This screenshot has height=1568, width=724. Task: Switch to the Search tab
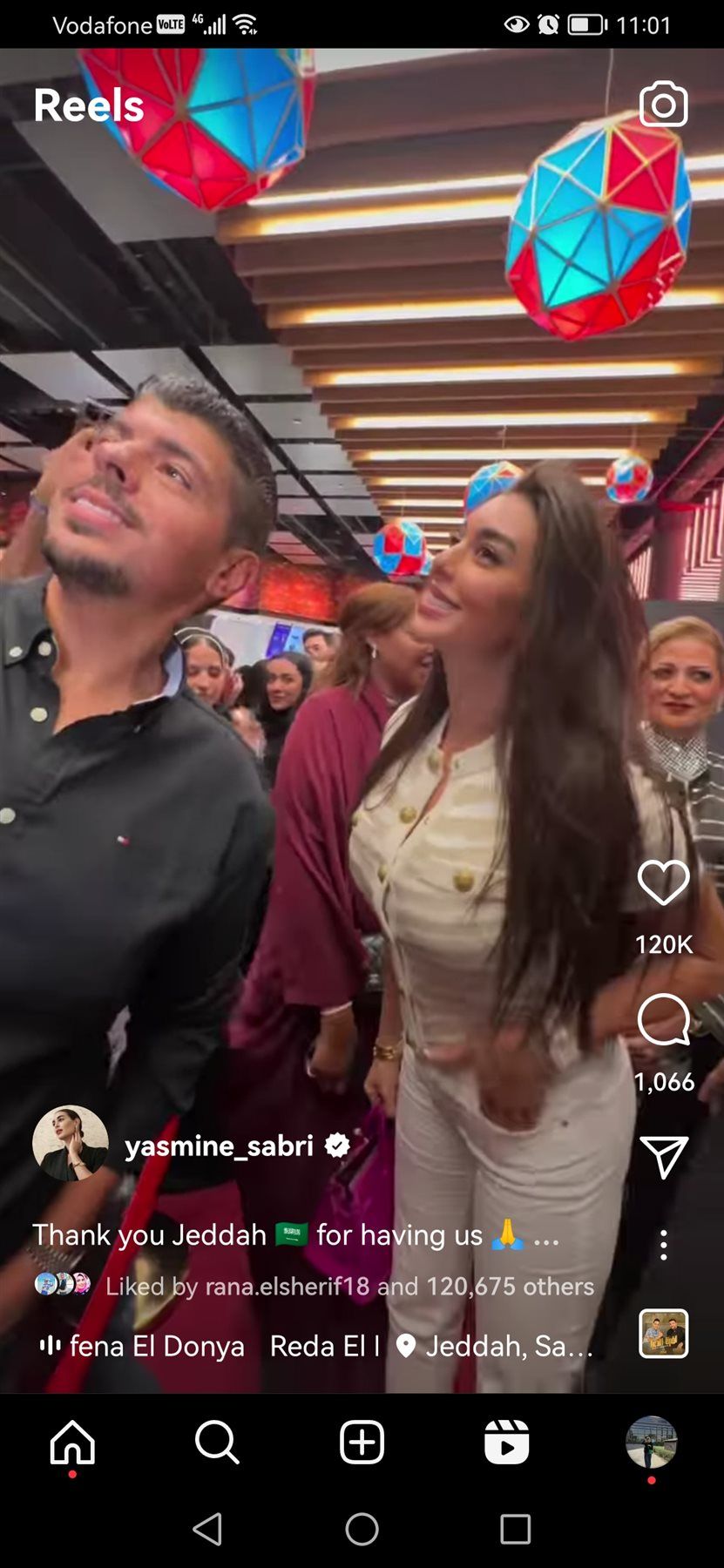pos(217,1443)
